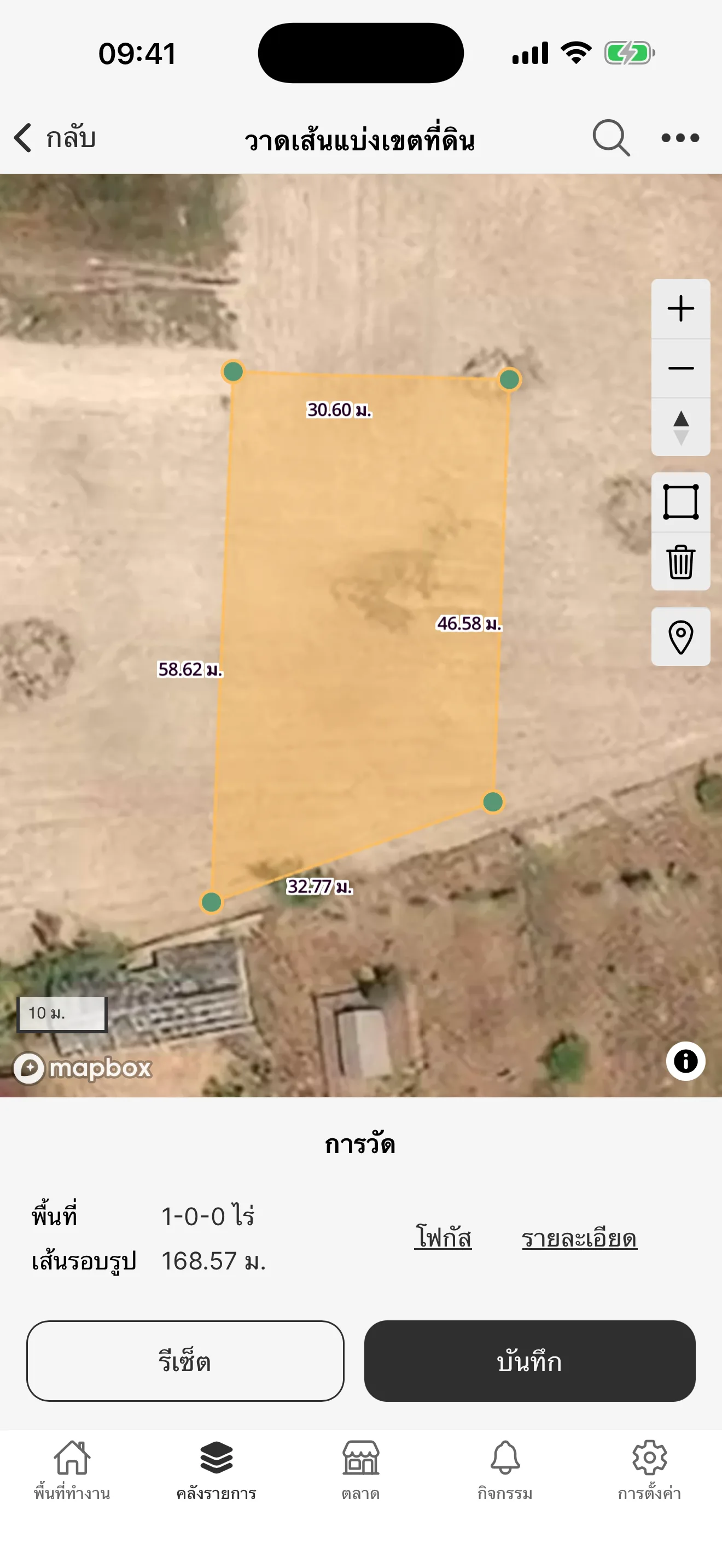
Task: Tap the โฟกัส link
Action: pyautogui.click(x=443, y=1237)
